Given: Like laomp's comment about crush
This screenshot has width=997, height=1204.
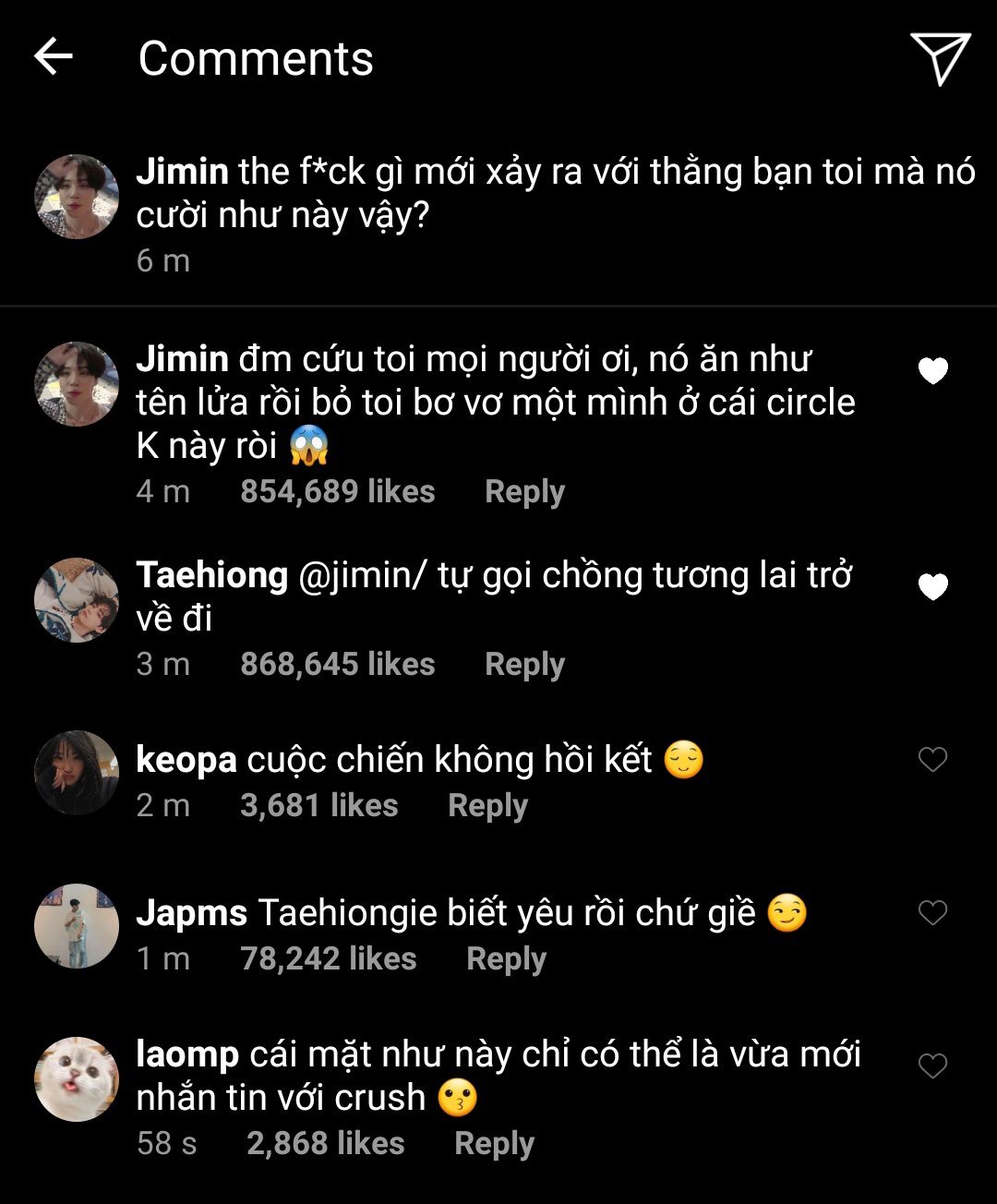Looking at the screenshot, I should pyautogui.click(x=933, y=1066).
